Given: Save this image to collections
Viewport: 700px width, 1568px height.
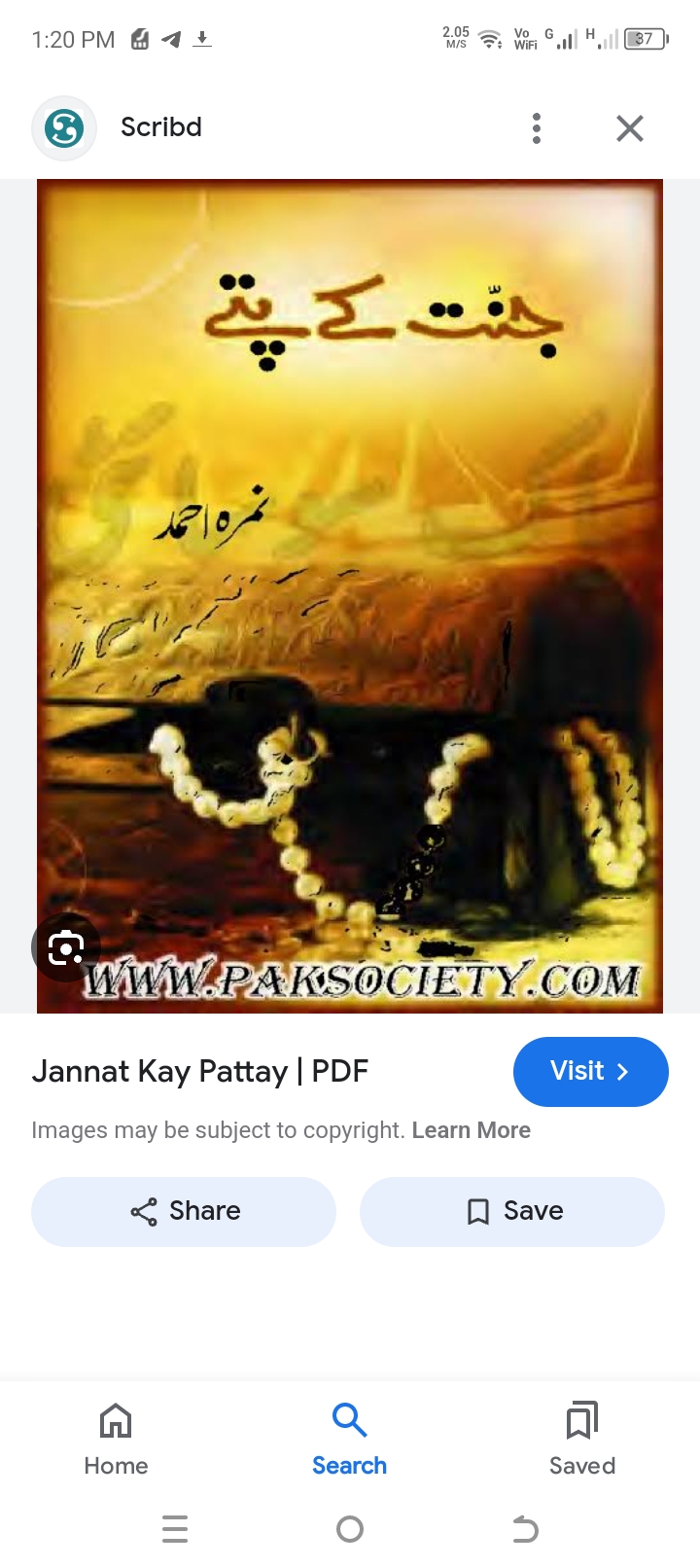Looking at the screenshot, I should click(x=512, y=1211).
